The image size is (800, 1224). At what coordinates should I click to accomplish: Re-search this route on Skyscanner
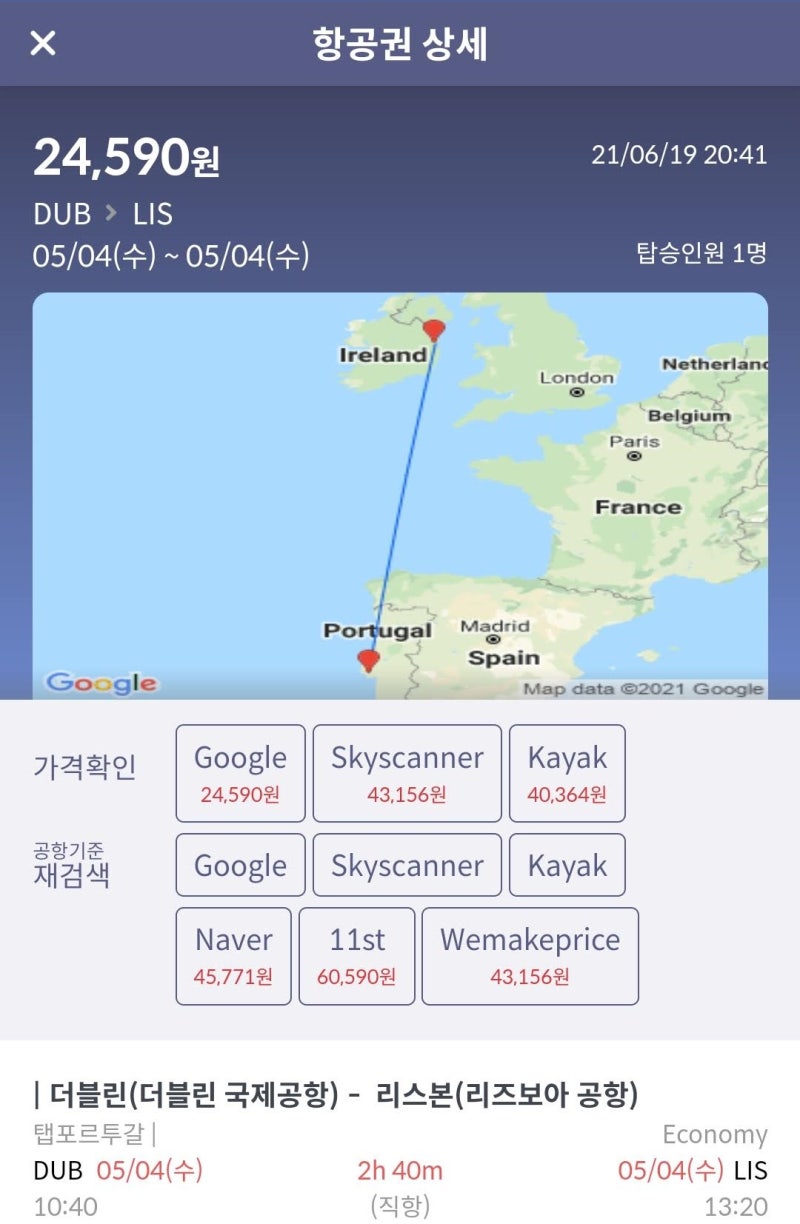pyautogui.click(x=407, y=865)
